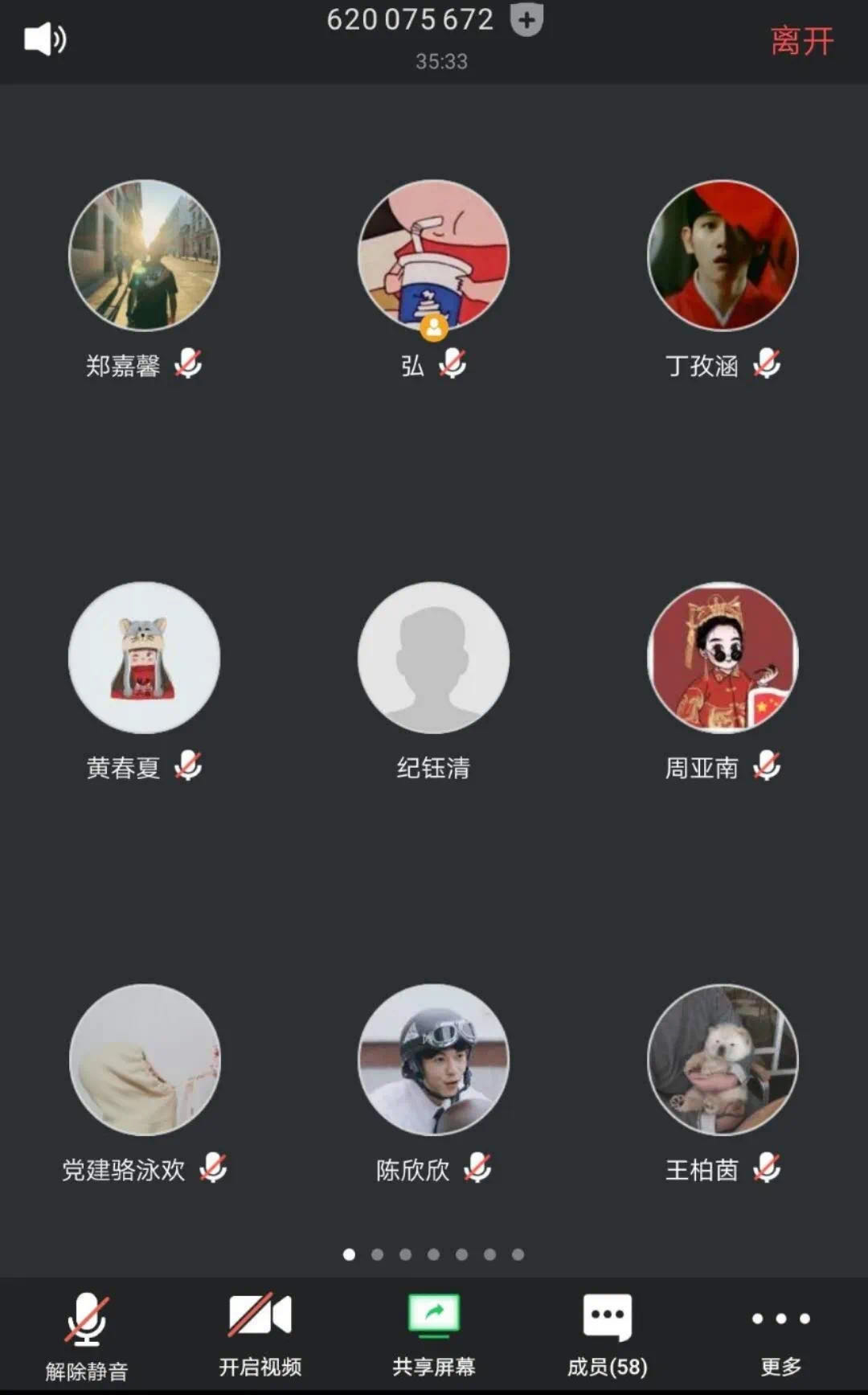Select participant 郑嘉馨's avatar
The height and width of the screenshot is (1395, 868).
pos(145,256)
